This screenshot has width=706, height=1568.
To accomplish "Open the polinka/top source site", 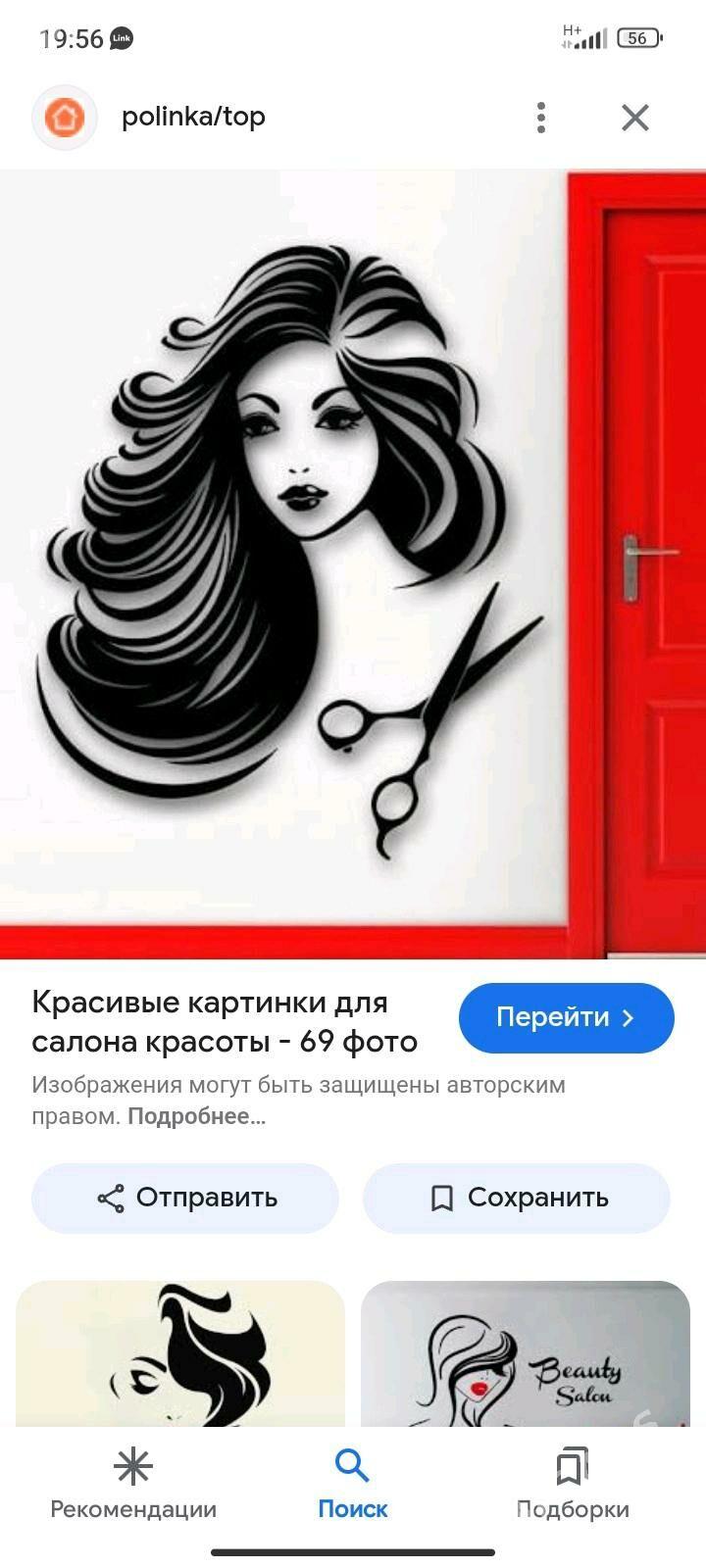I will point(192,117).
